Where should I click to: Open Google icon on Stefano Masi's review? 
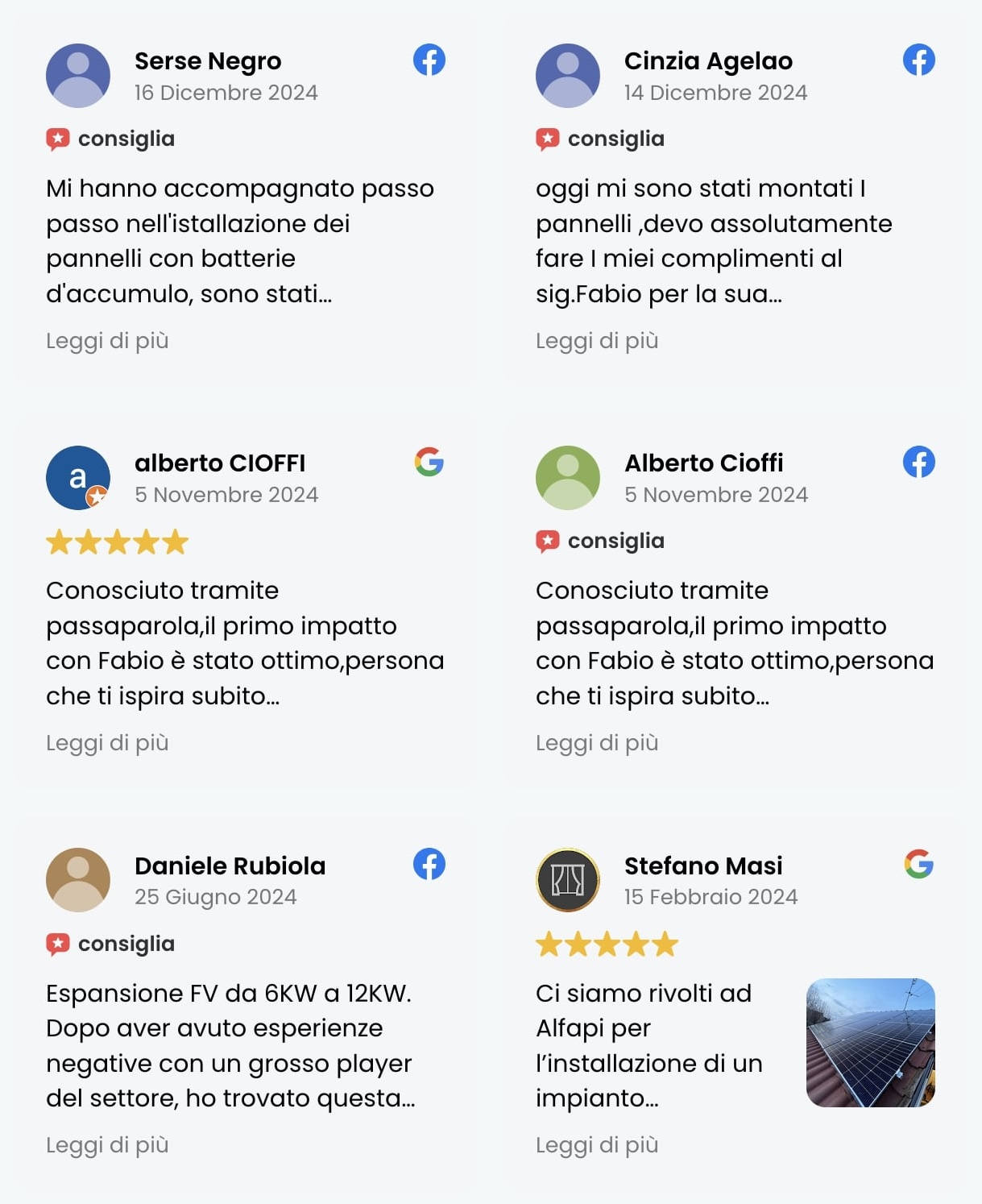click(918, 864)
